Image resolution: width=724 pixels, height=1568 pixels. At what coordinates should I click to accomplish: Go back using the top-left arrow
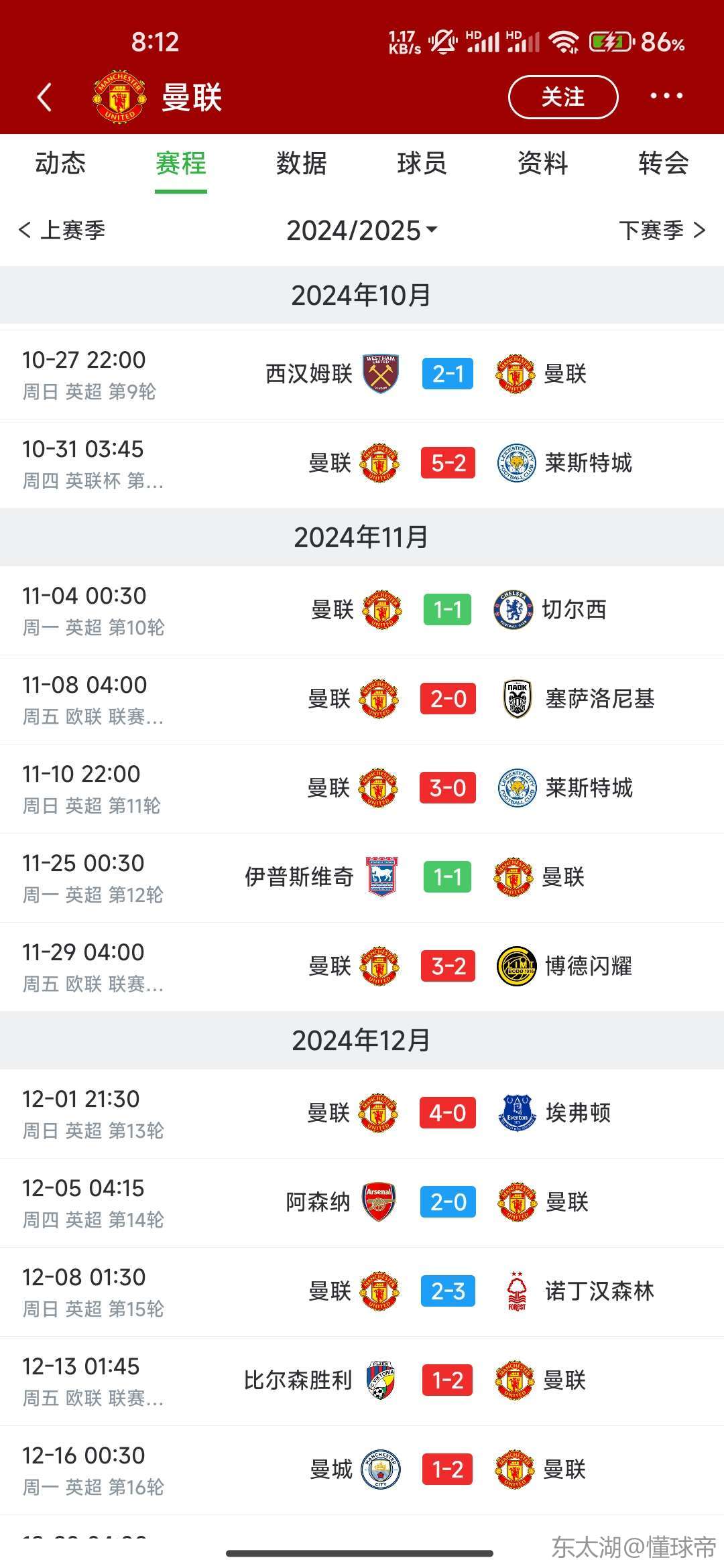44,97
